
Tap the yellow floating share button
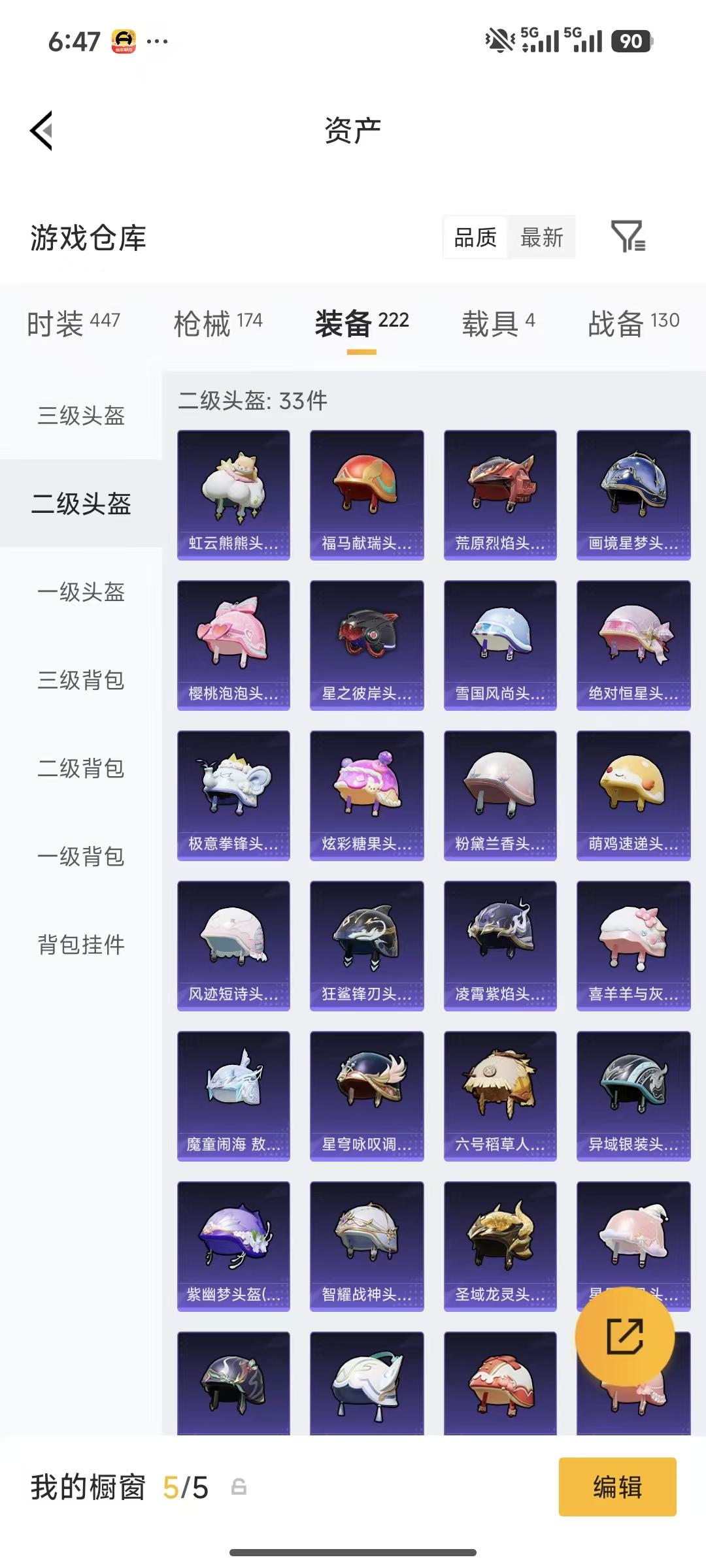point(625,1336)
